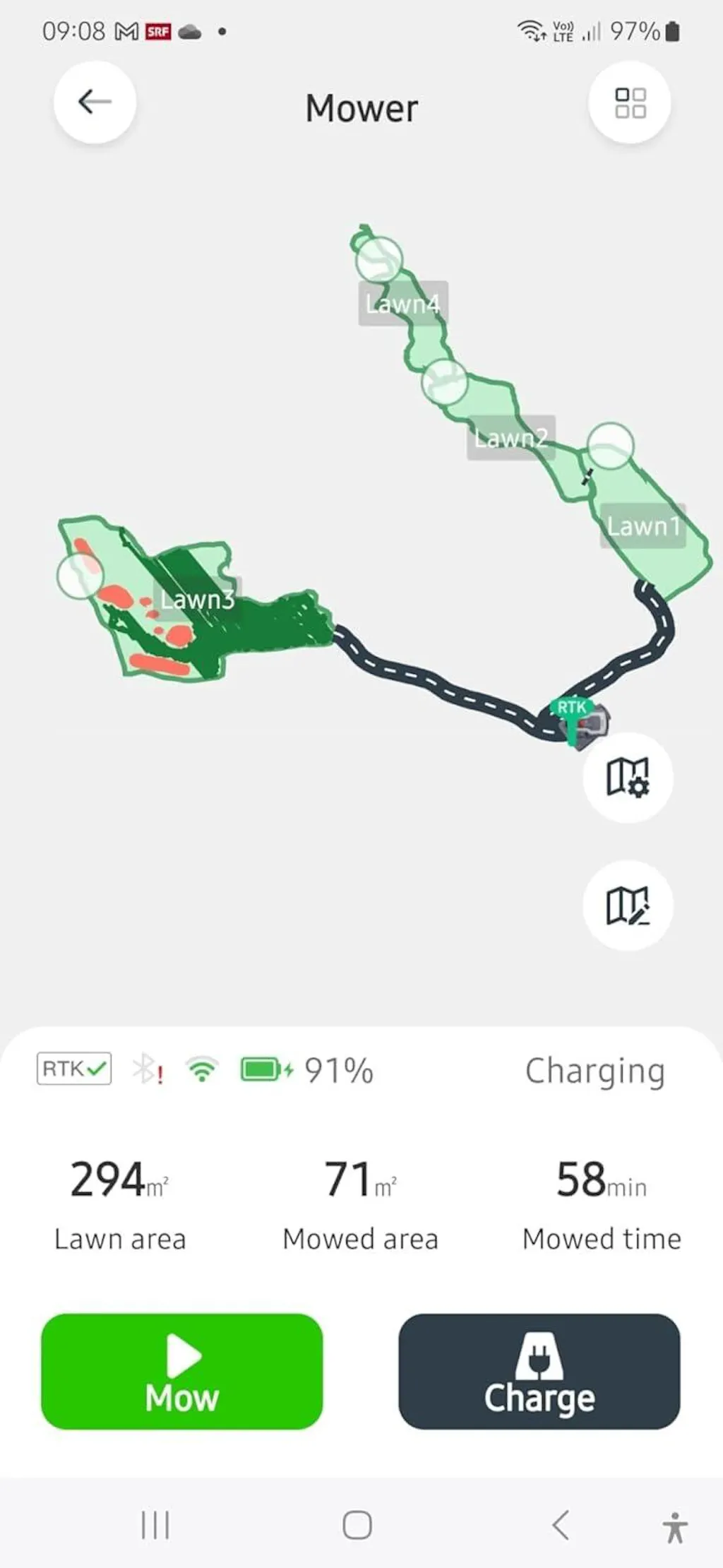Go back using the arrow button

click(x=95, y=102)
